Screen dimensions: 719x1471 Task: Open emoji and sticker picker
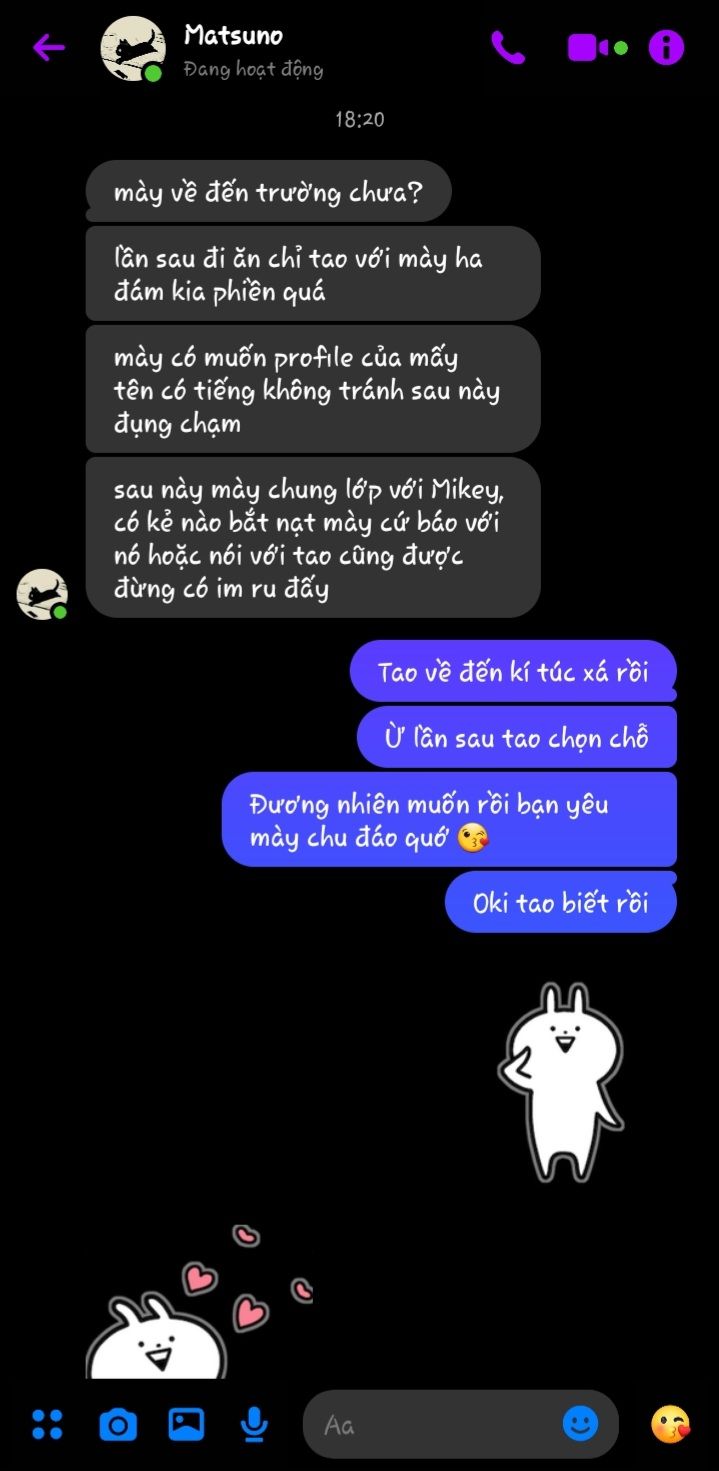click(580, 1423)
